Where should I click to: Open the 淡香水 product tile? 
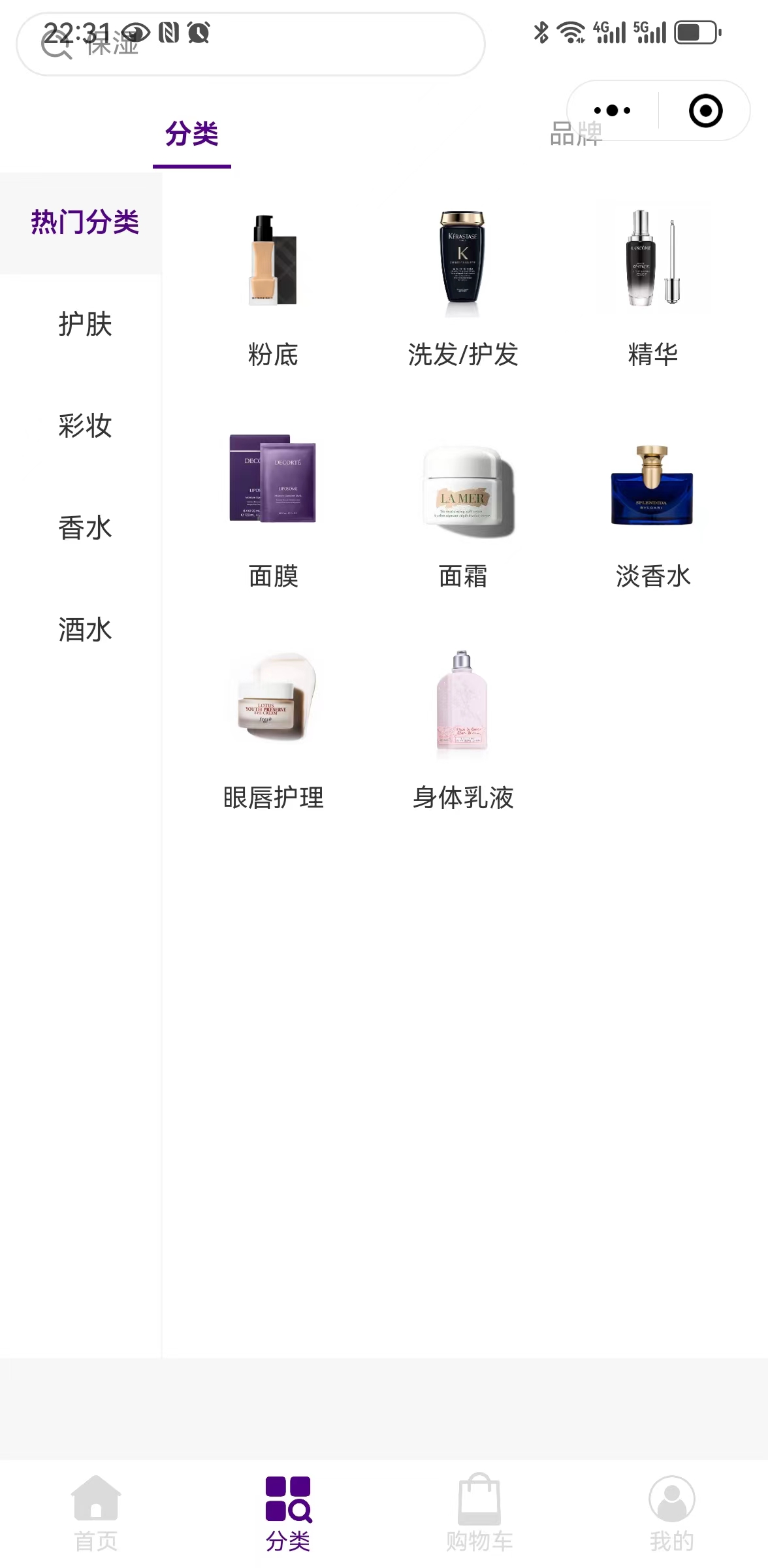pyautogui.click(x=652, y=510)
